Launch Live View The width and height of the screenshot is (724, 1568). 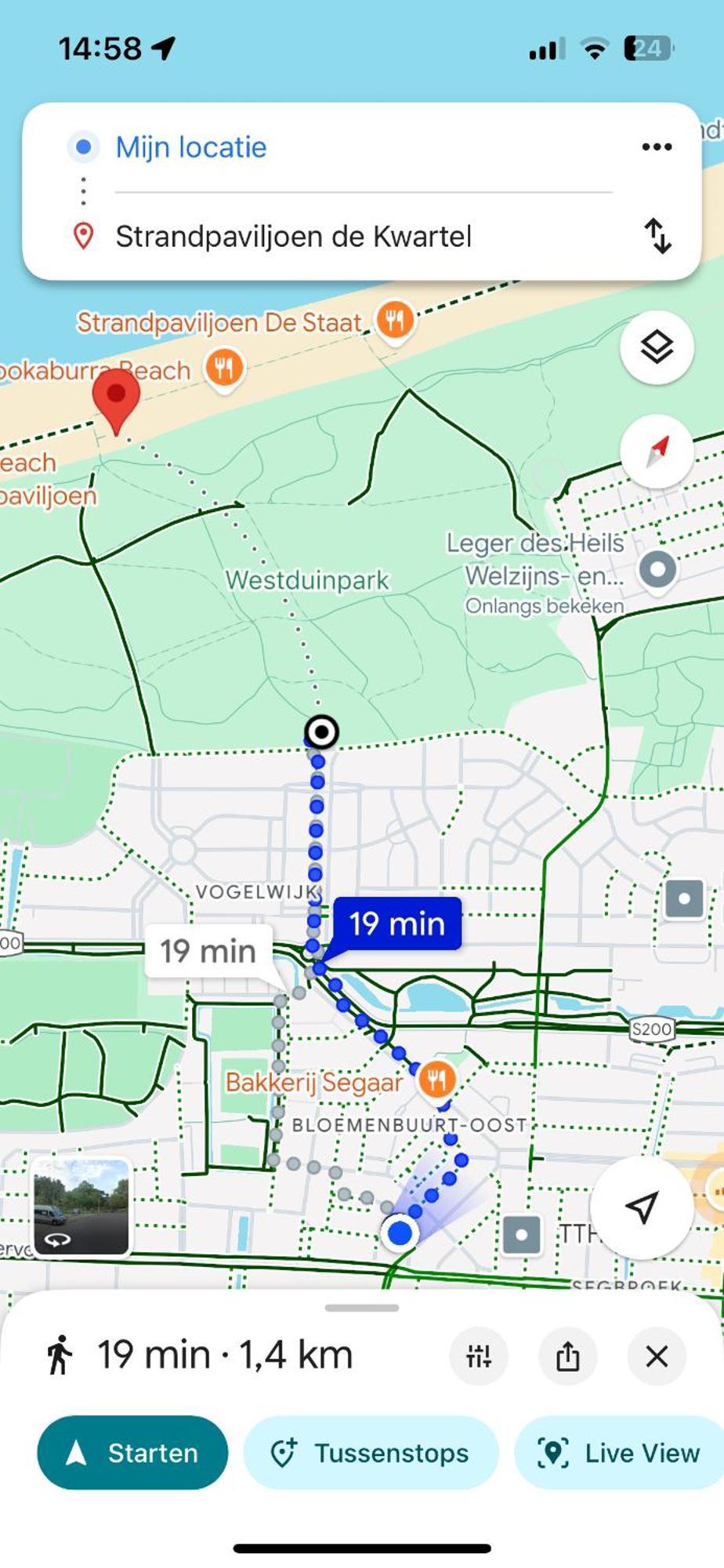click(619, 1453)
